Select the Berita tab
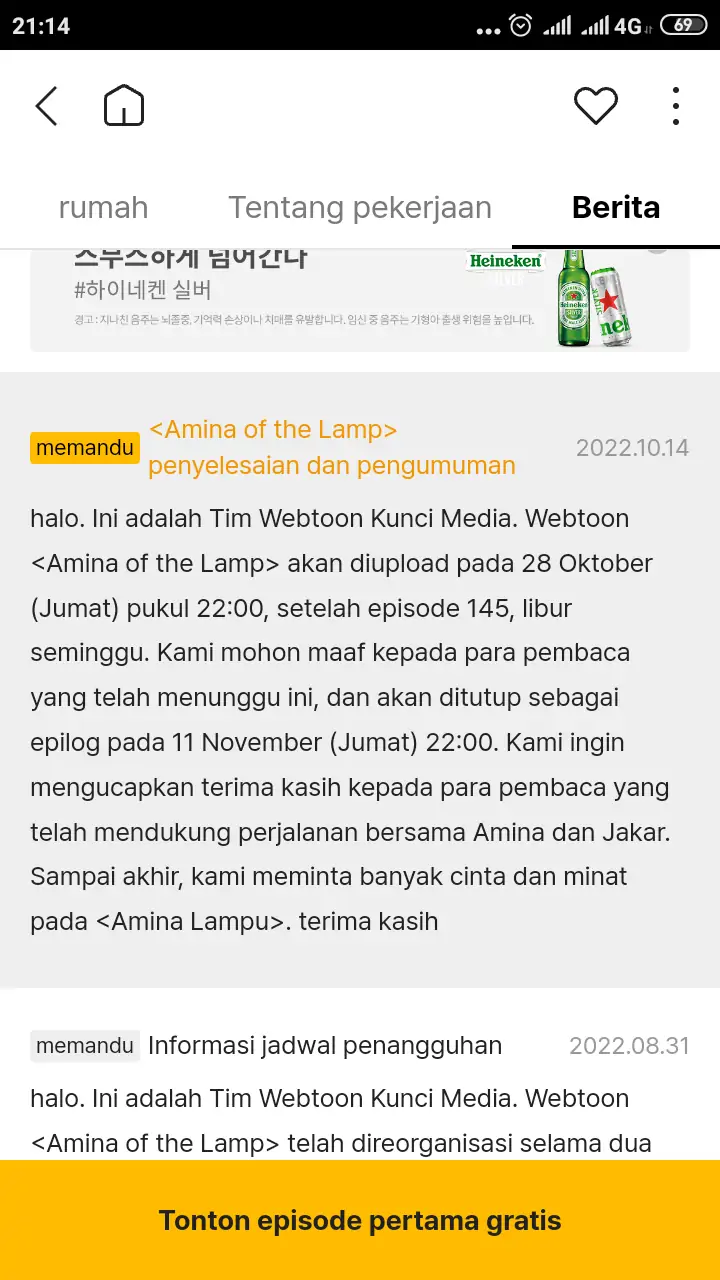Screen dimensions: 720x1280 (616, 207)
